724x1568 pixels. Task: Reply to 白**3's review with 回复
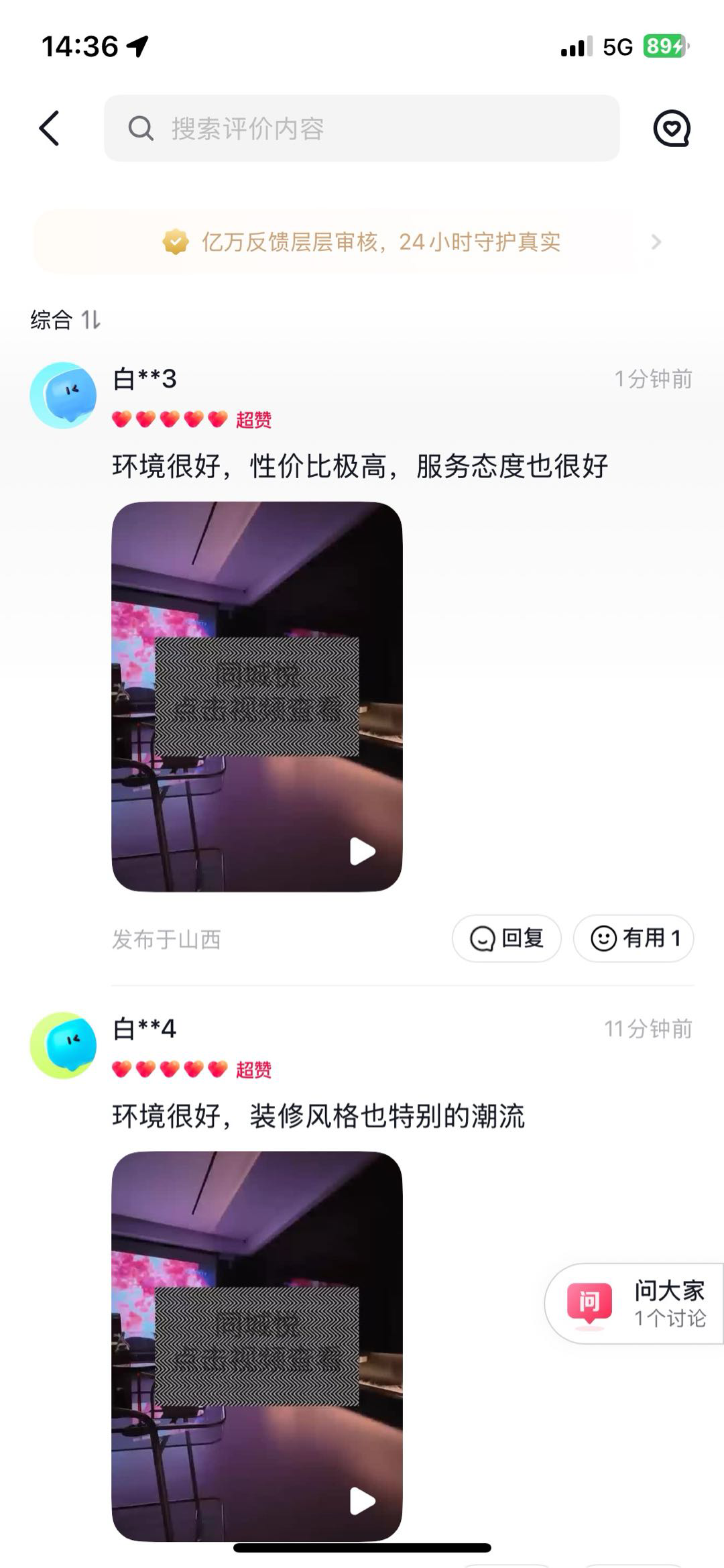click(507, 938)
